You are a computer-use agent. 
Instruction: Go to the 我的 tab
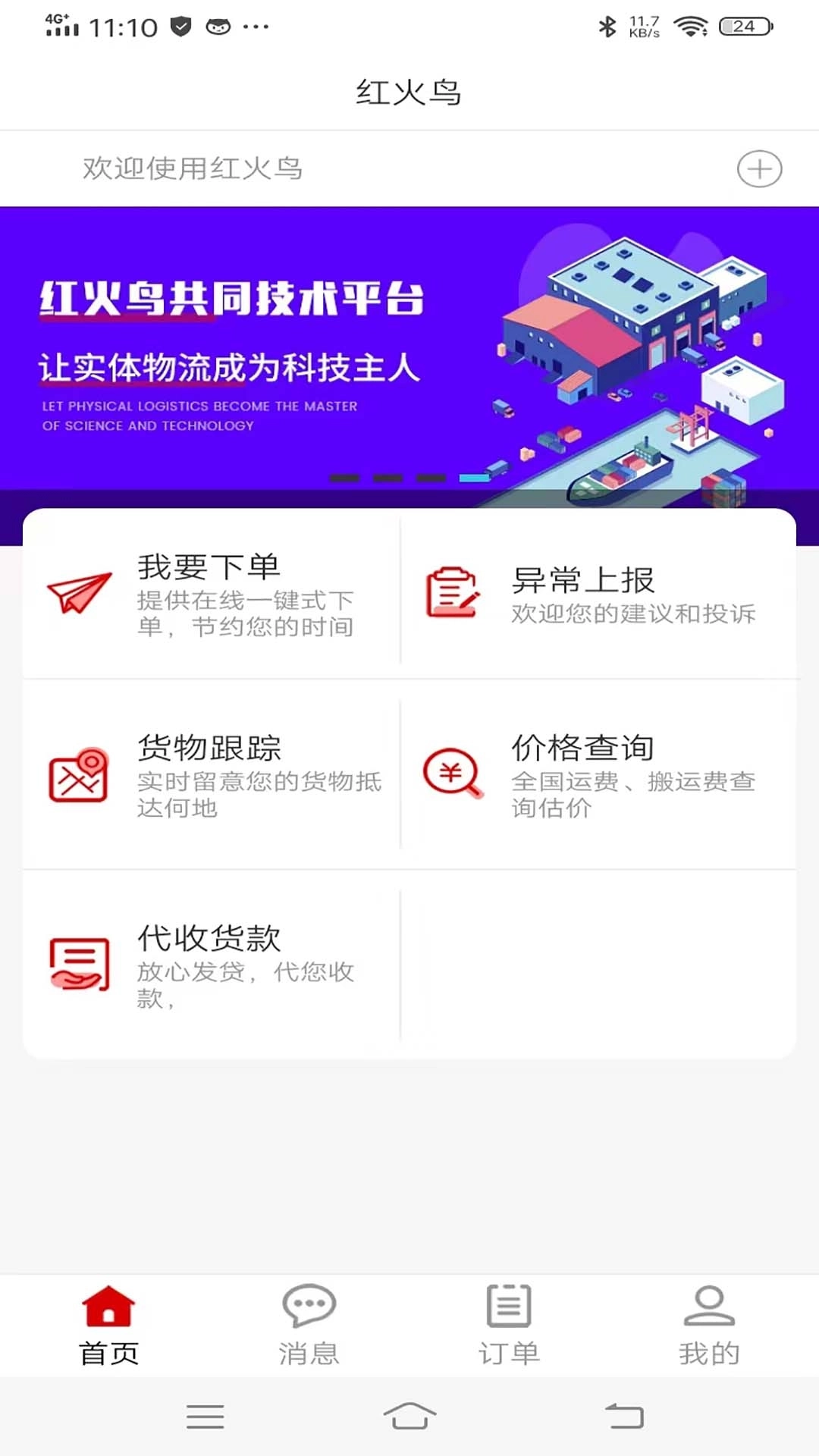[708, 1323]
